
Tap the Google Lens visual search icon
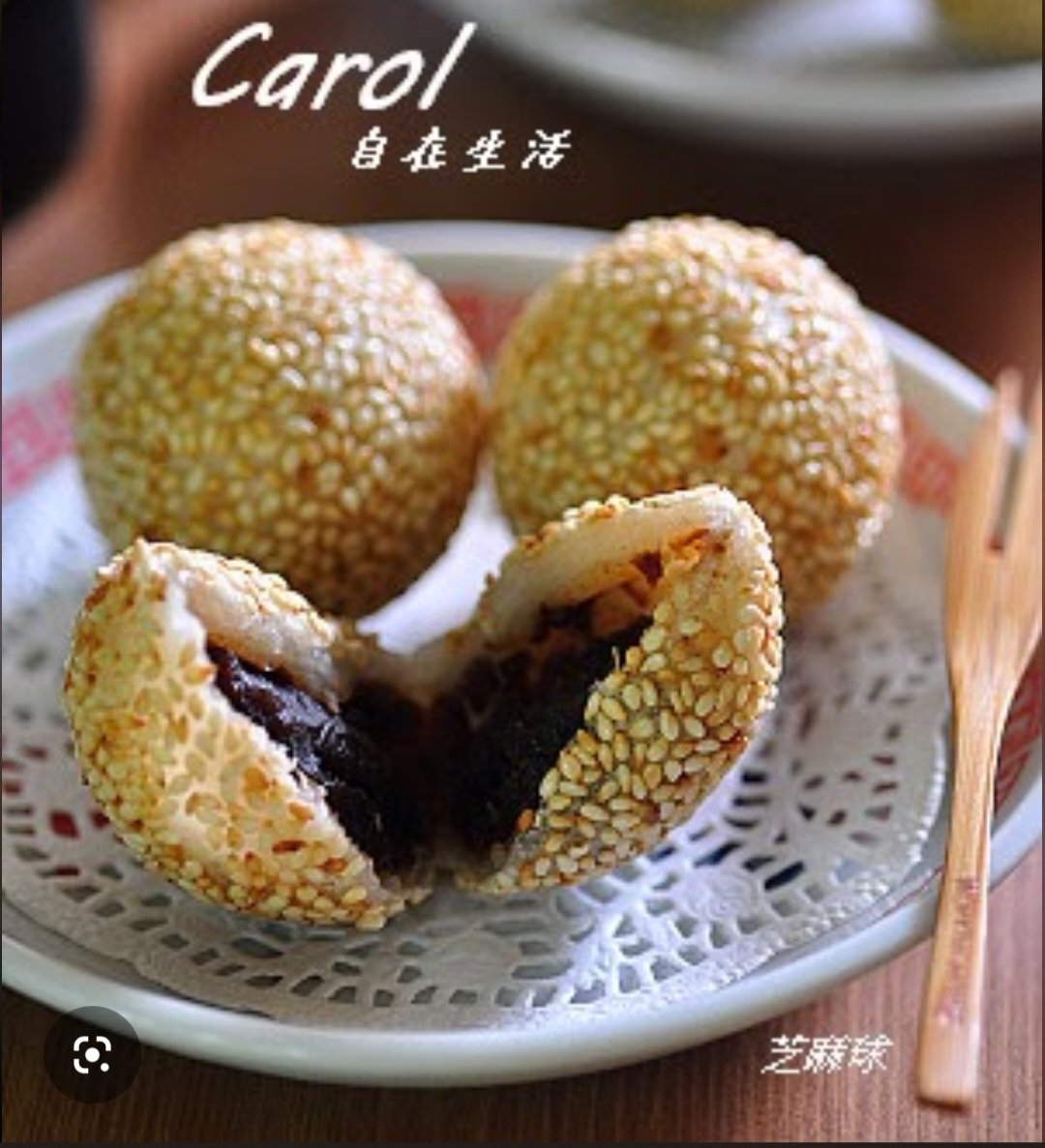tap(92, 1054)
